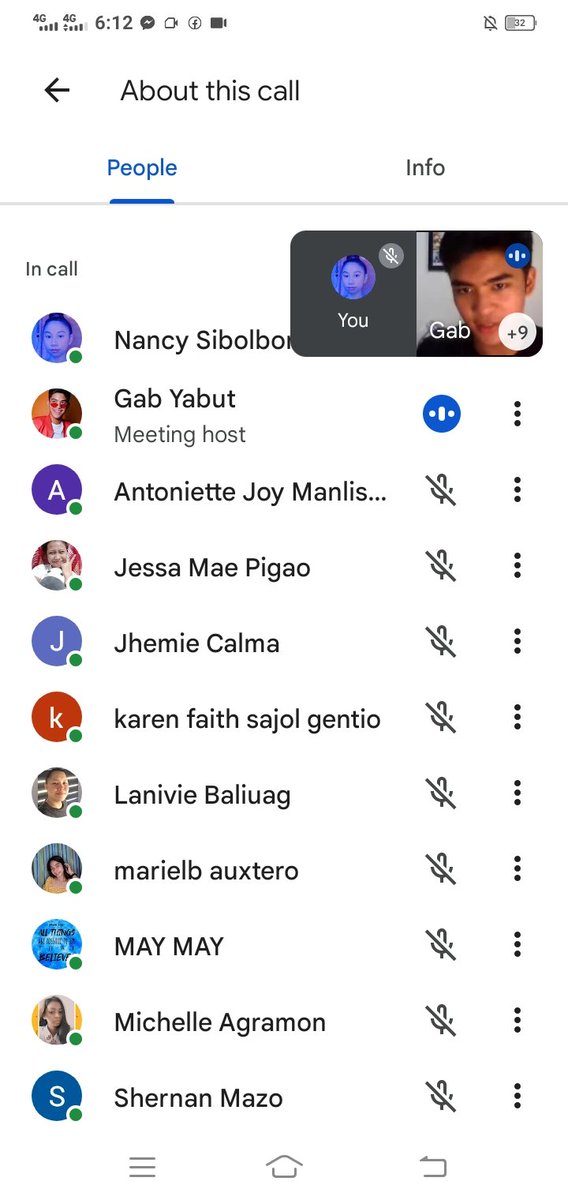Tap the muted mic icon for MAY MAY

click(x=441, y=945)
